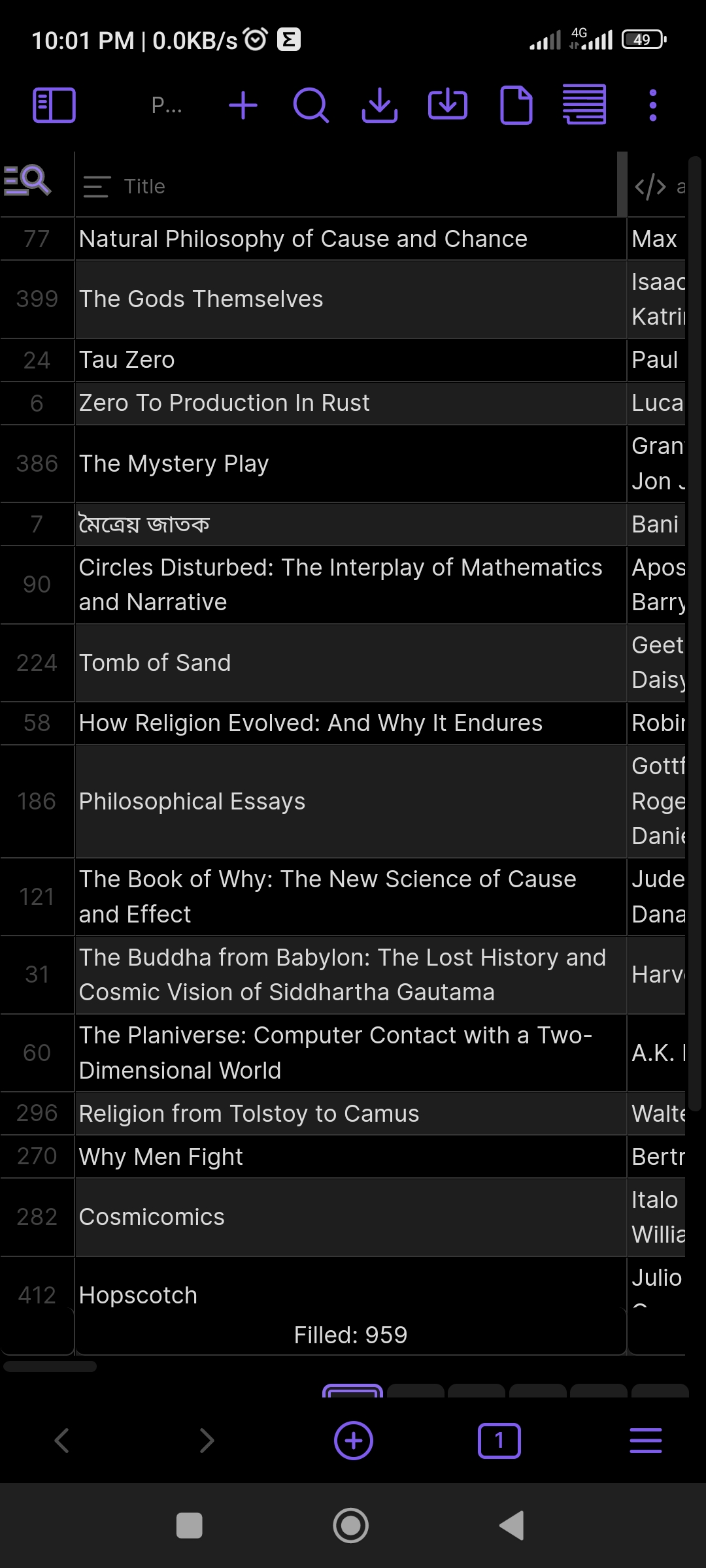This screenshot has width=706, height=1568.
Task: Tap the boxed download arrow icon
Action: [x=448, y=105]
